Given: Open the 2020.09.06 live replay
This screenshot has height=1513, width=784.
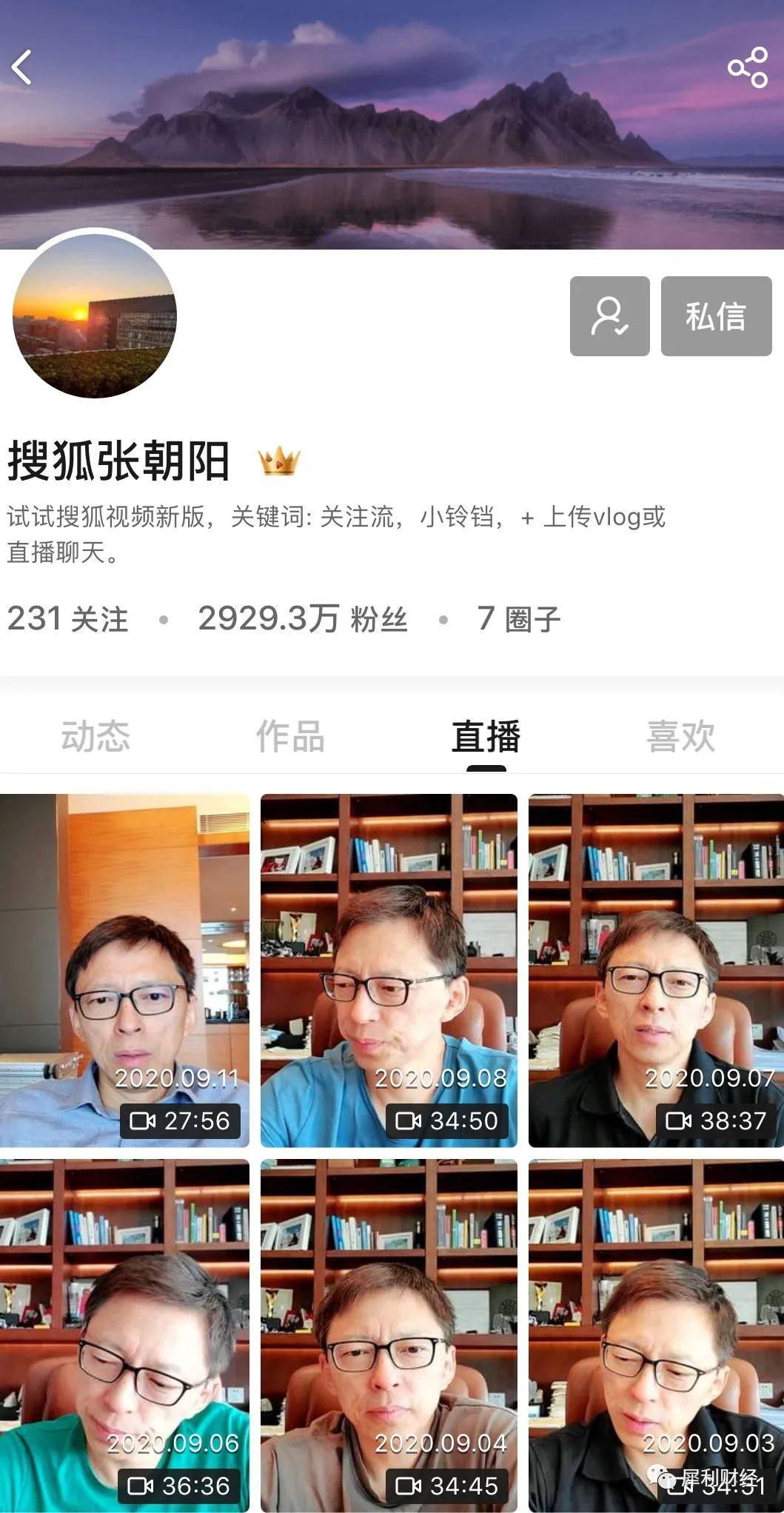Looking at the screenshot, I should coord(124,1335).
